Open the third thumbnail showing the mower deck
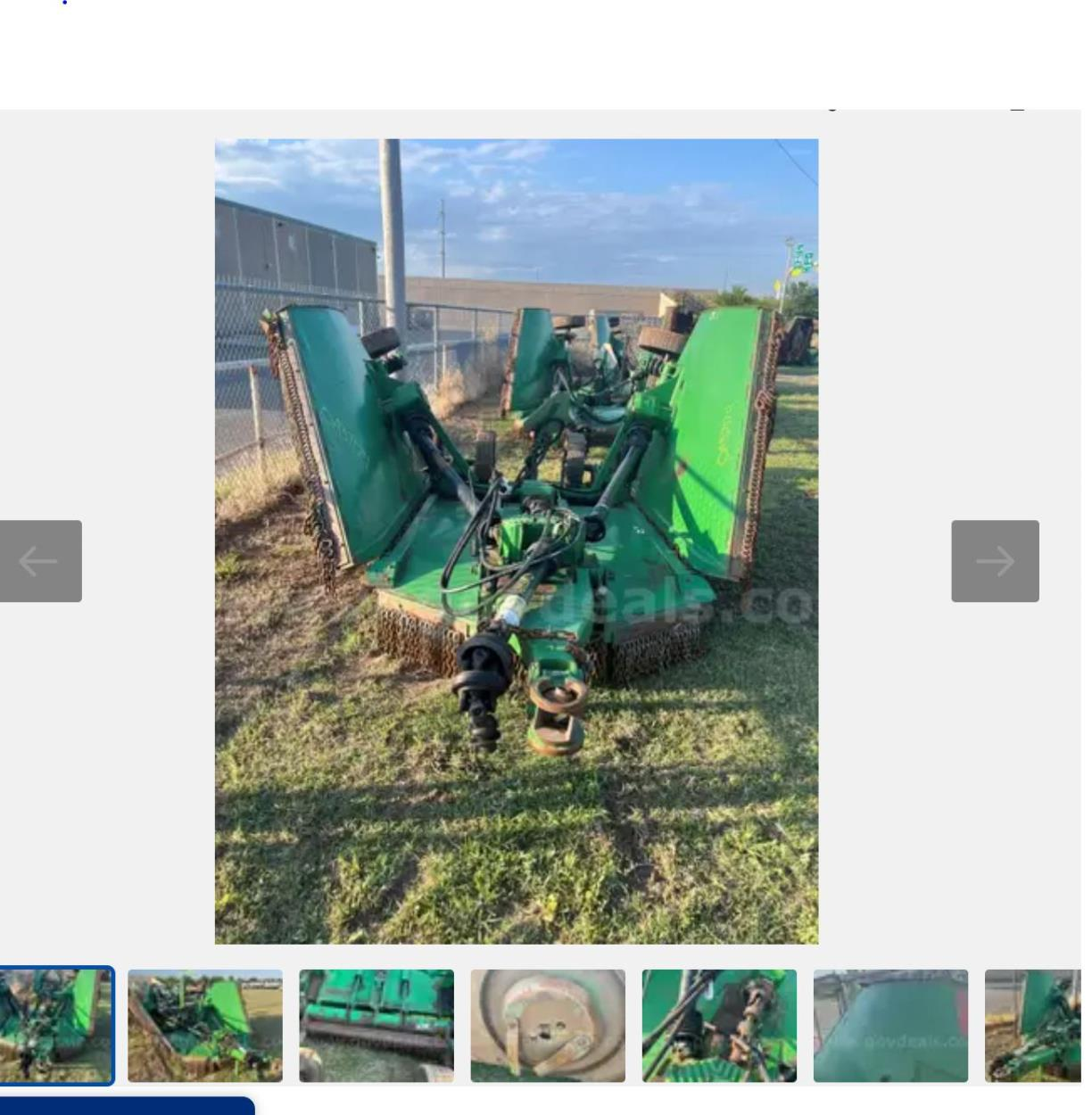Screen dimensions: 1092x1115 (376, 1026)
